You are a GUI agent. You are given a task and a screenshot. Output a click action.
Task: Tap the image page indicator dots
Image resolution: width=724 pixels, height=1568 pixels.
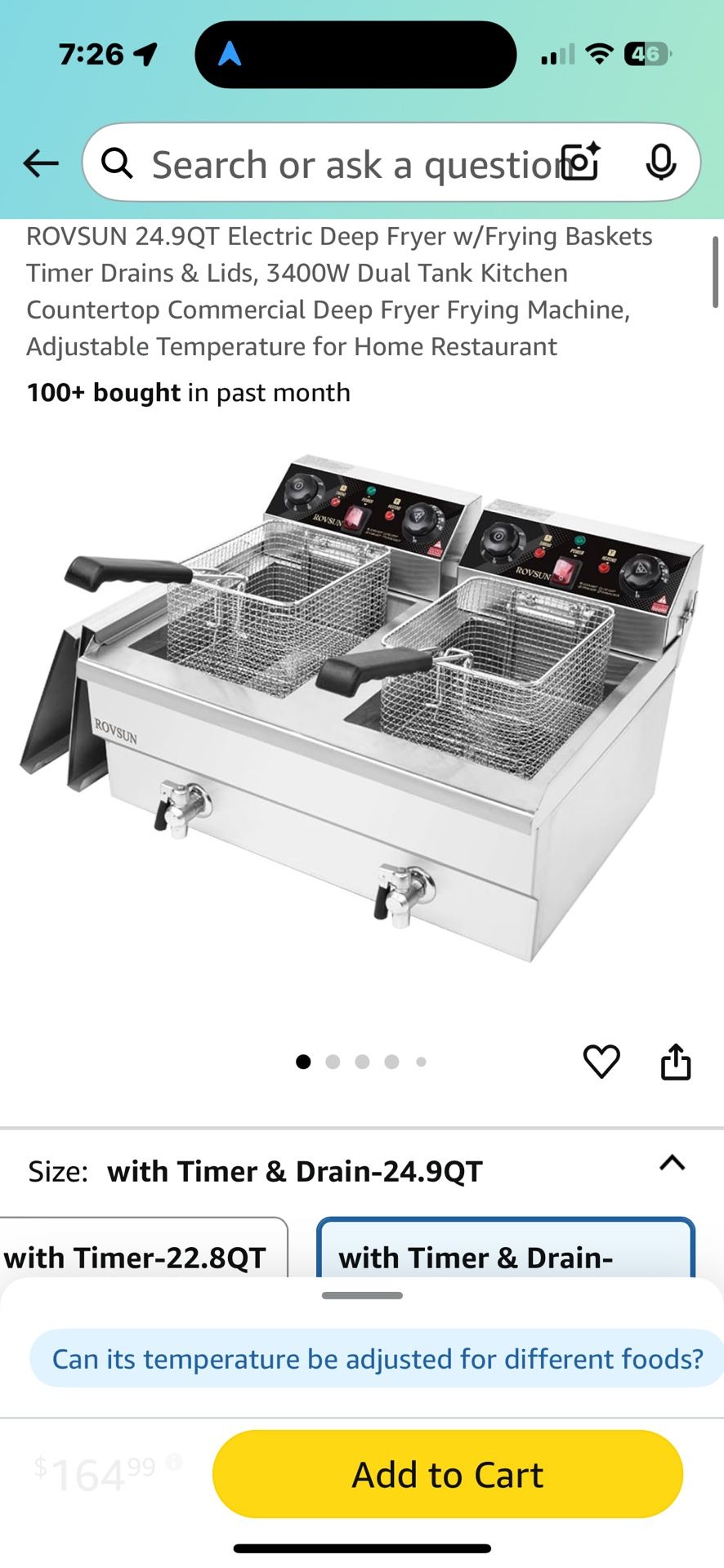pos(361,1062)
